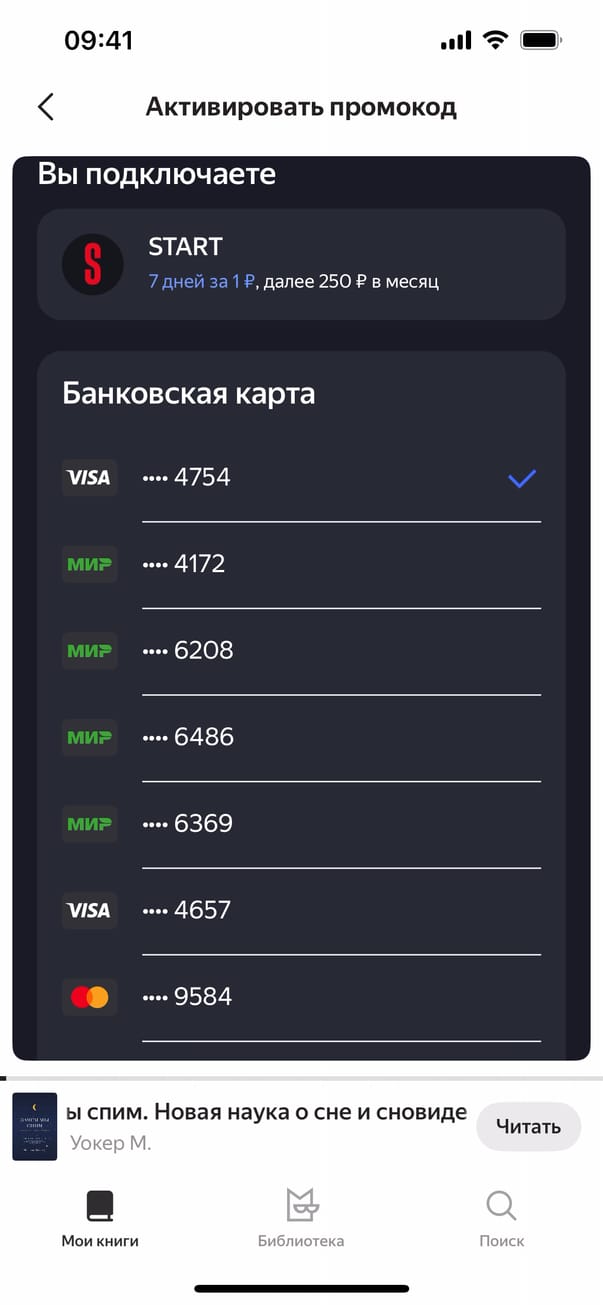Pick the MIR card ending 6208
Image resolution: width=603 pixels, height=1305 pixels.
[300, 651]
